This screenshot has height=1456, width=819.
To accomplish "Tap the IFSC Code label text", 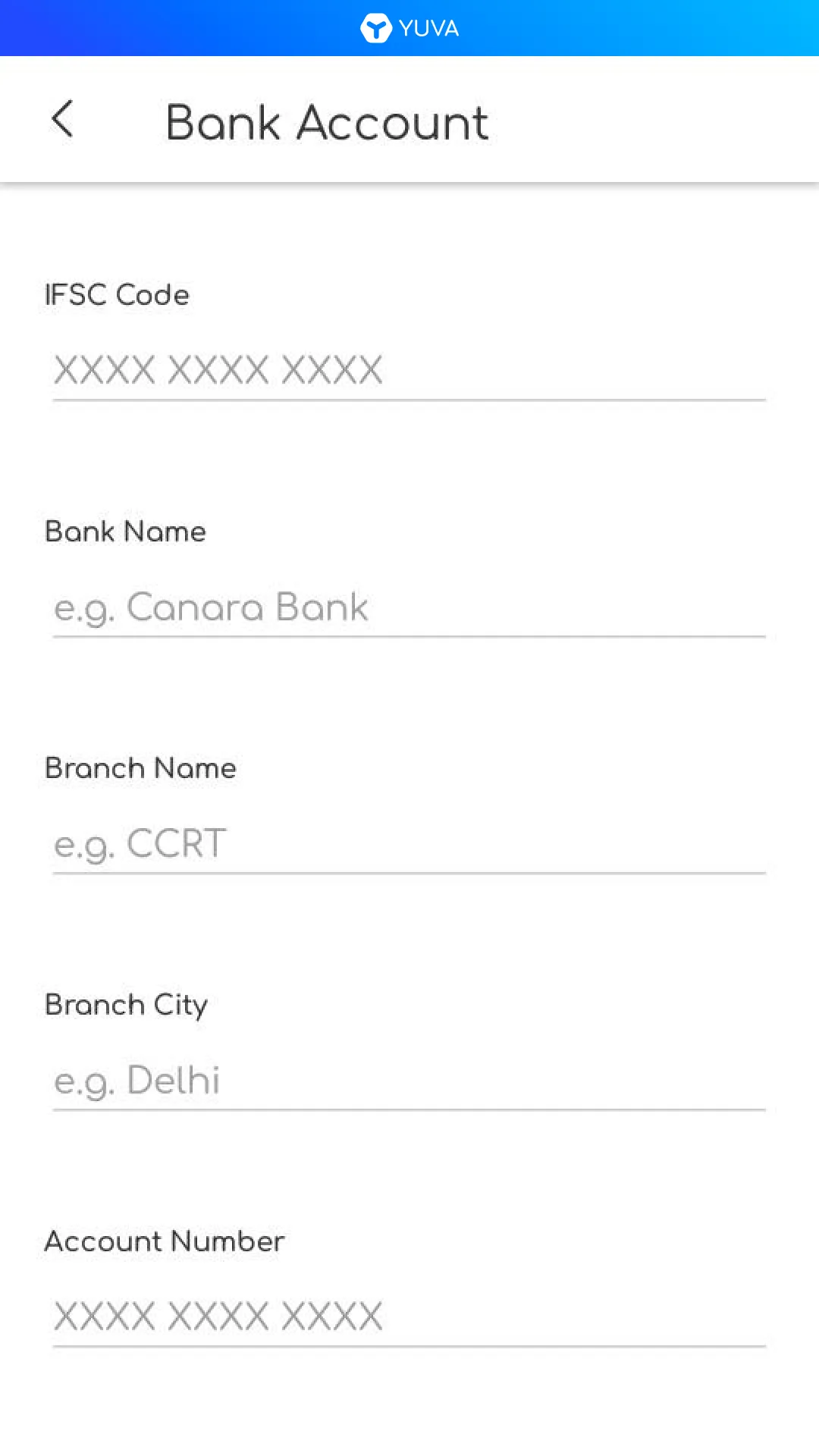I will [117, 295].
